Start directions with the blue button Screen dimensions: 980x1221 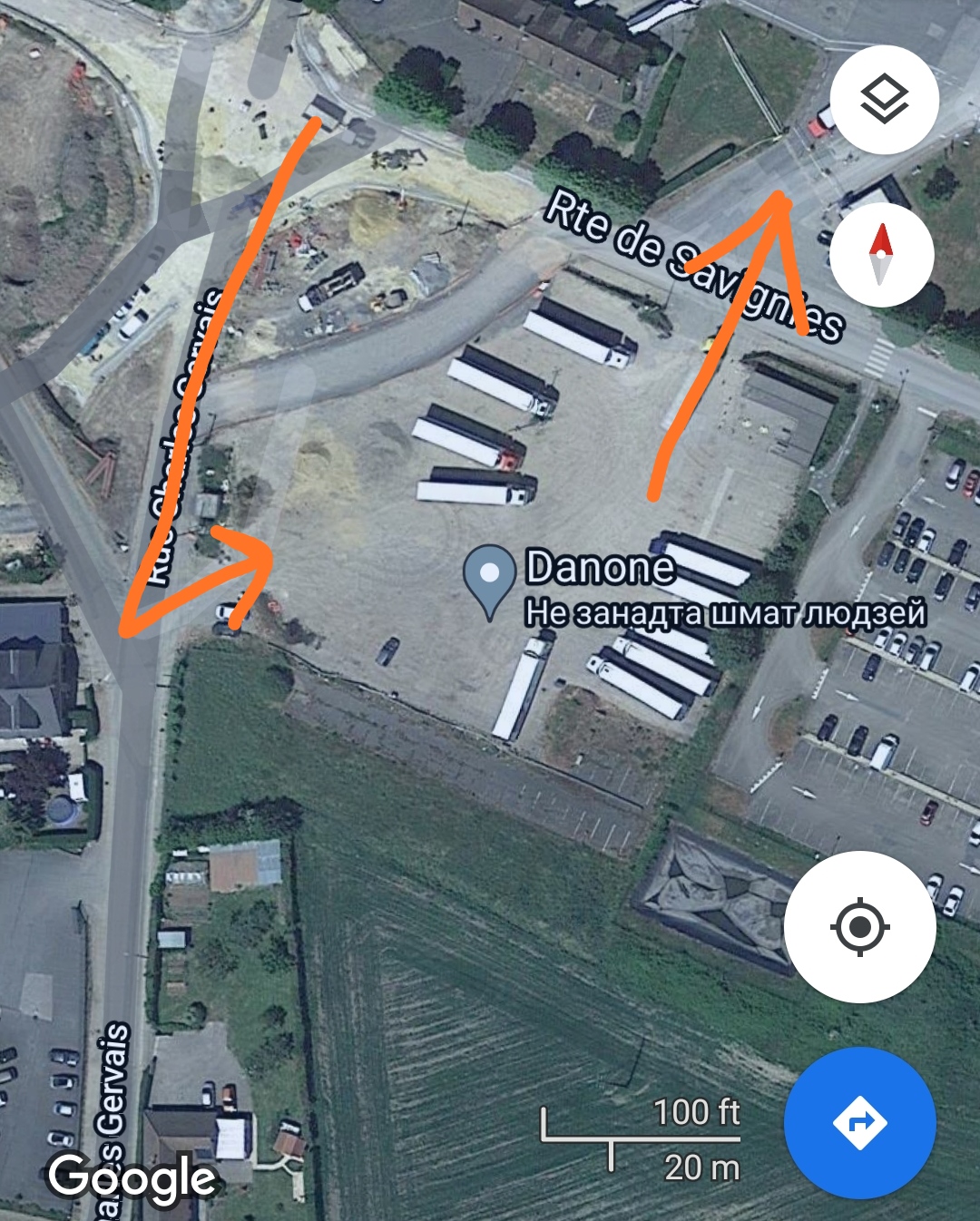pos(859,1123)
